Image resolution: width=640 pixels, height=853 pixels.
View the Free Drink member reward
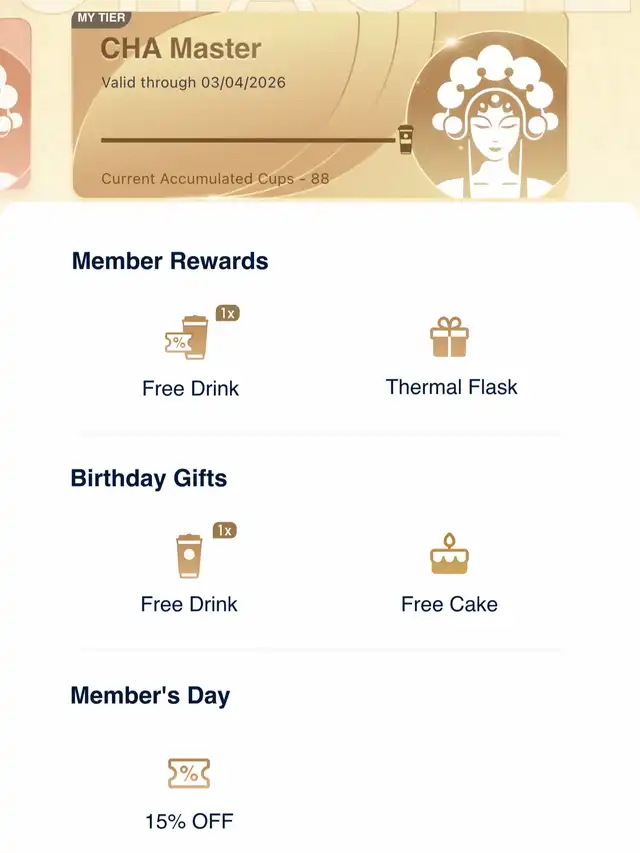(190, 354)
